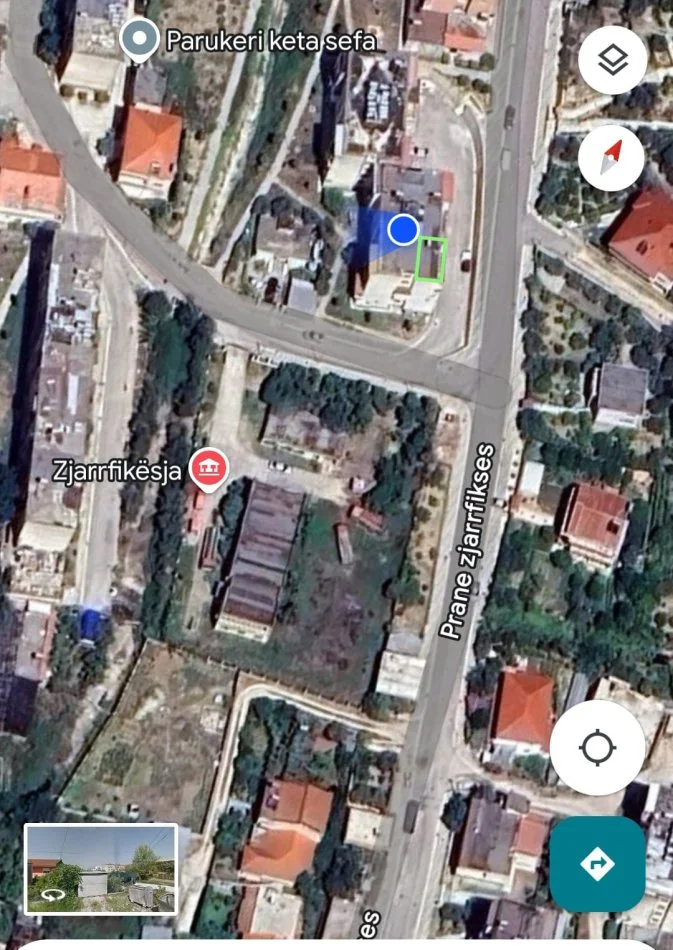Open the map layers selector

(x=612, y=60)
